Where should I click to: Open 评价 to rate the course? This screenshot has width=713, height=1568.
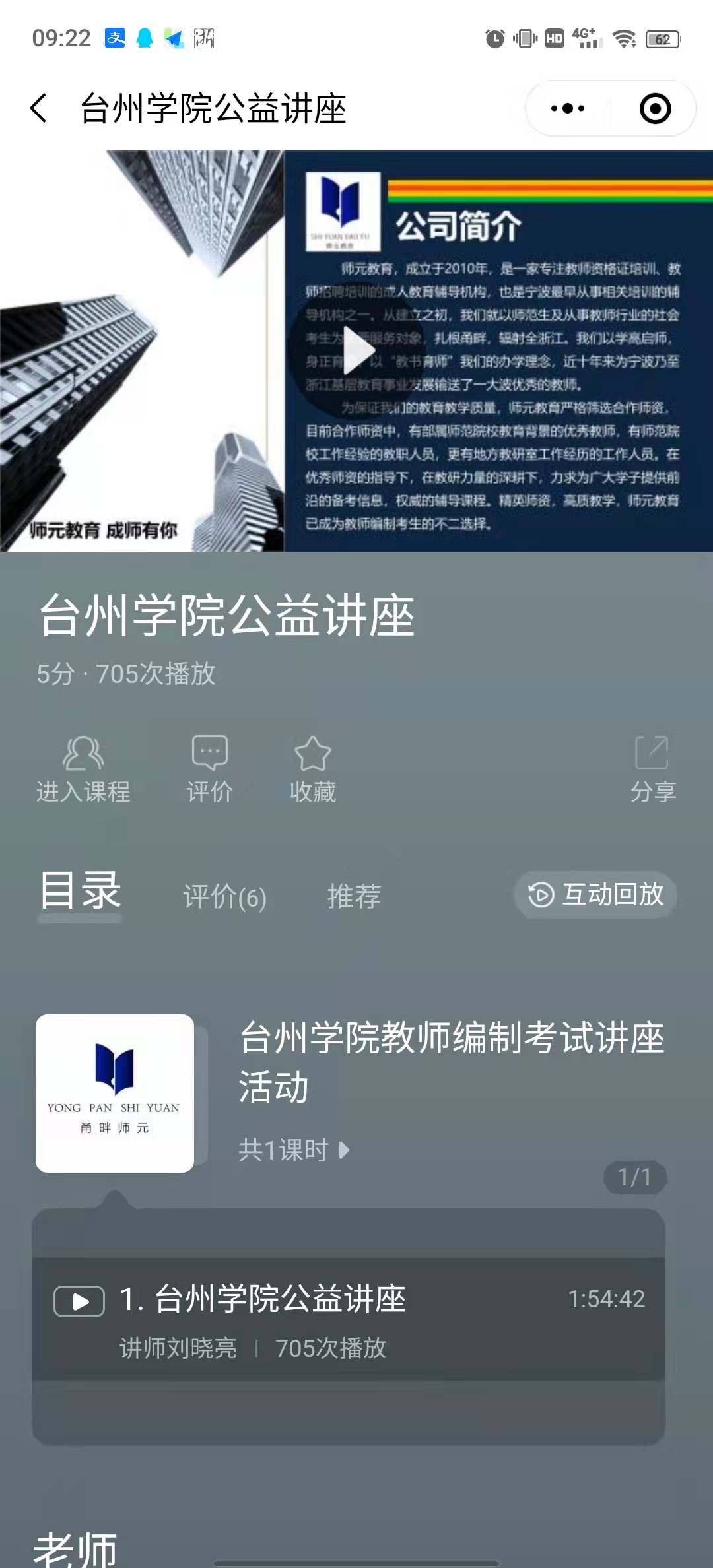pos(209,770)
